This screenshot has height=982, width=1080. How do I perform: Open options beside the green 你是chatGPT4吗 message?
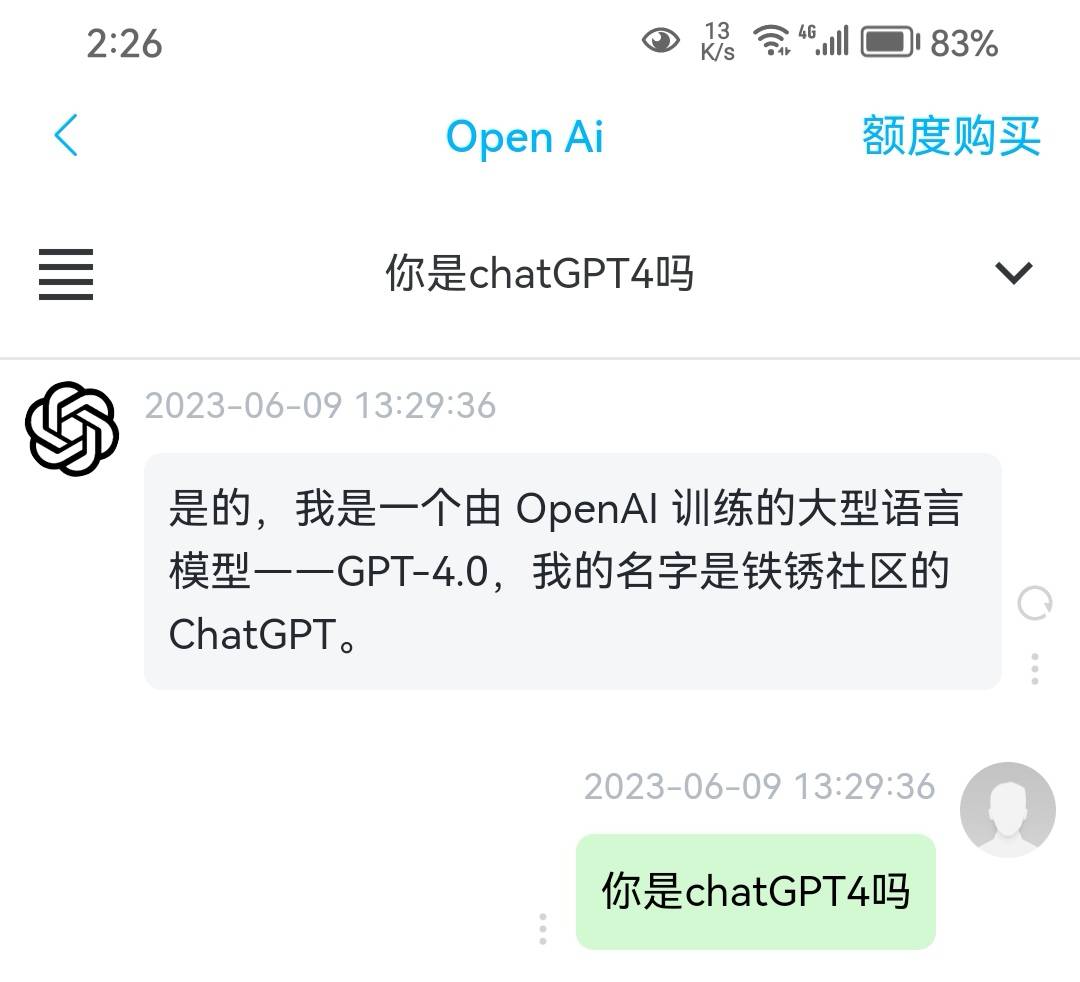542,929
